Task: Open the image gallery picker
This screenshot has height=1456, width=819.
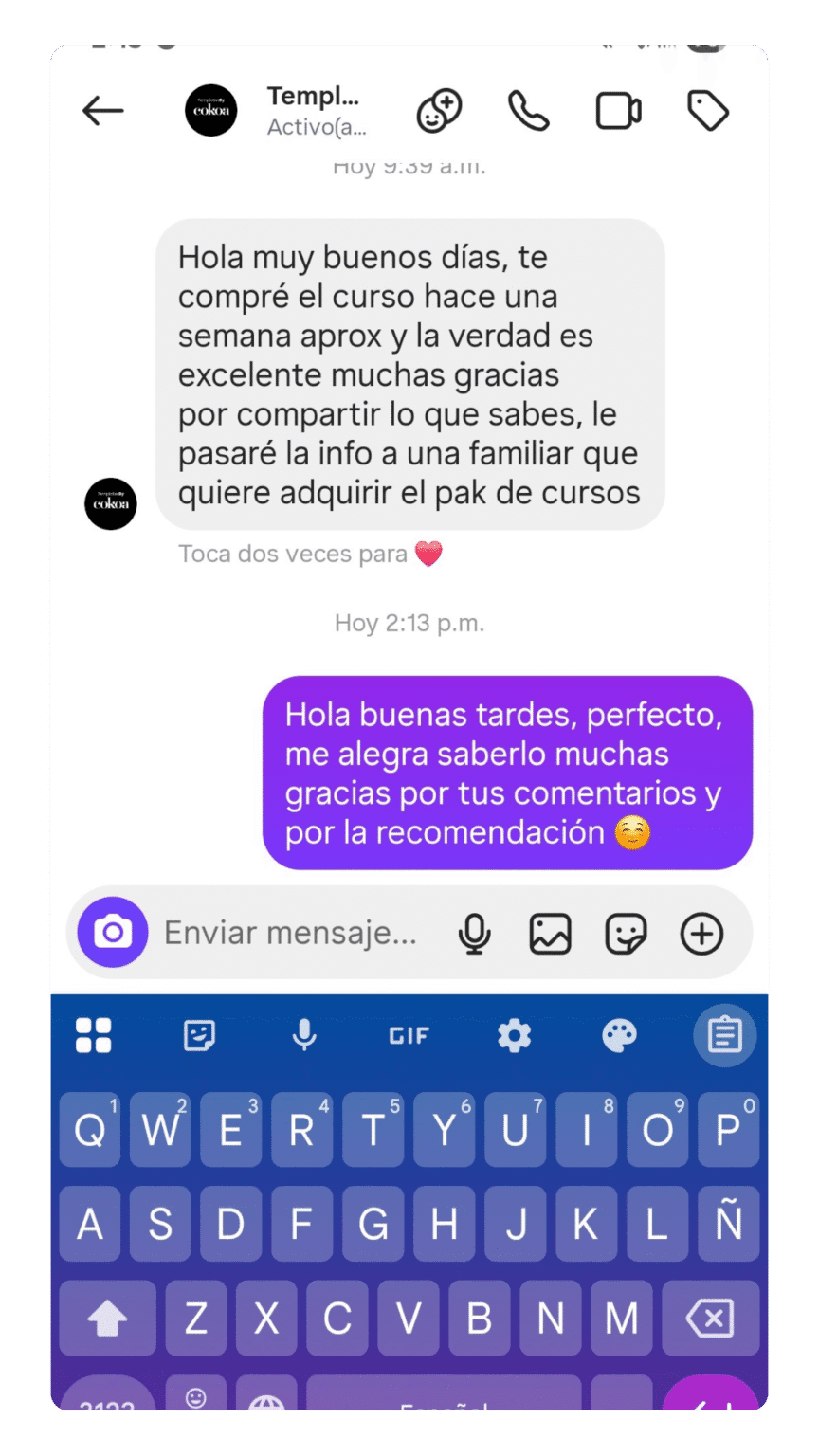Action: pyautogui.click(x=551, y=933)
